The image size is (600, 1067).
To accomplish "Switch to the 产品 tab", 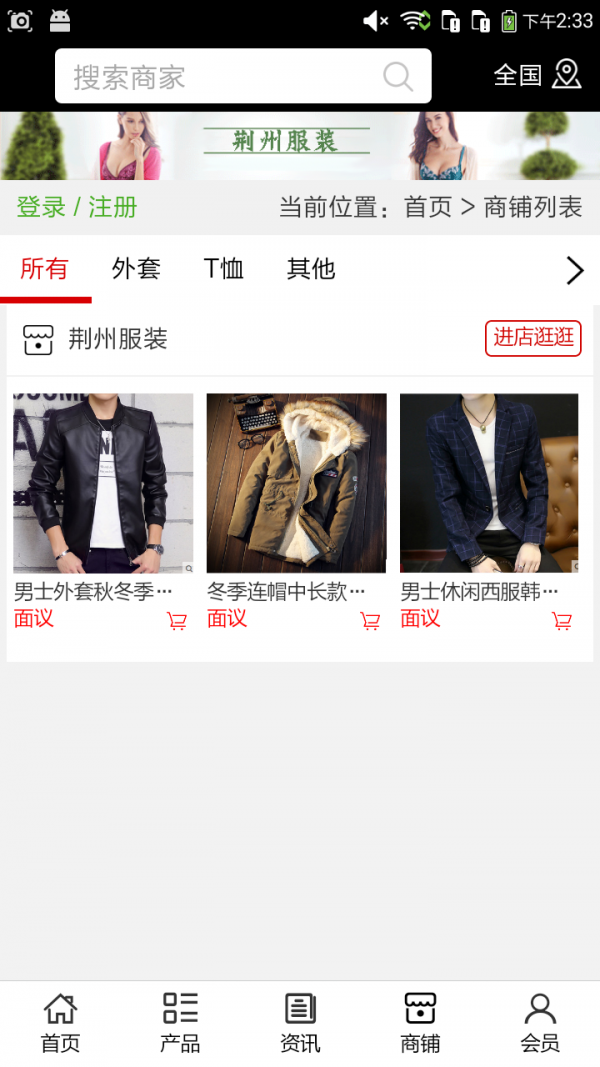I will [x=180, y=1023].
